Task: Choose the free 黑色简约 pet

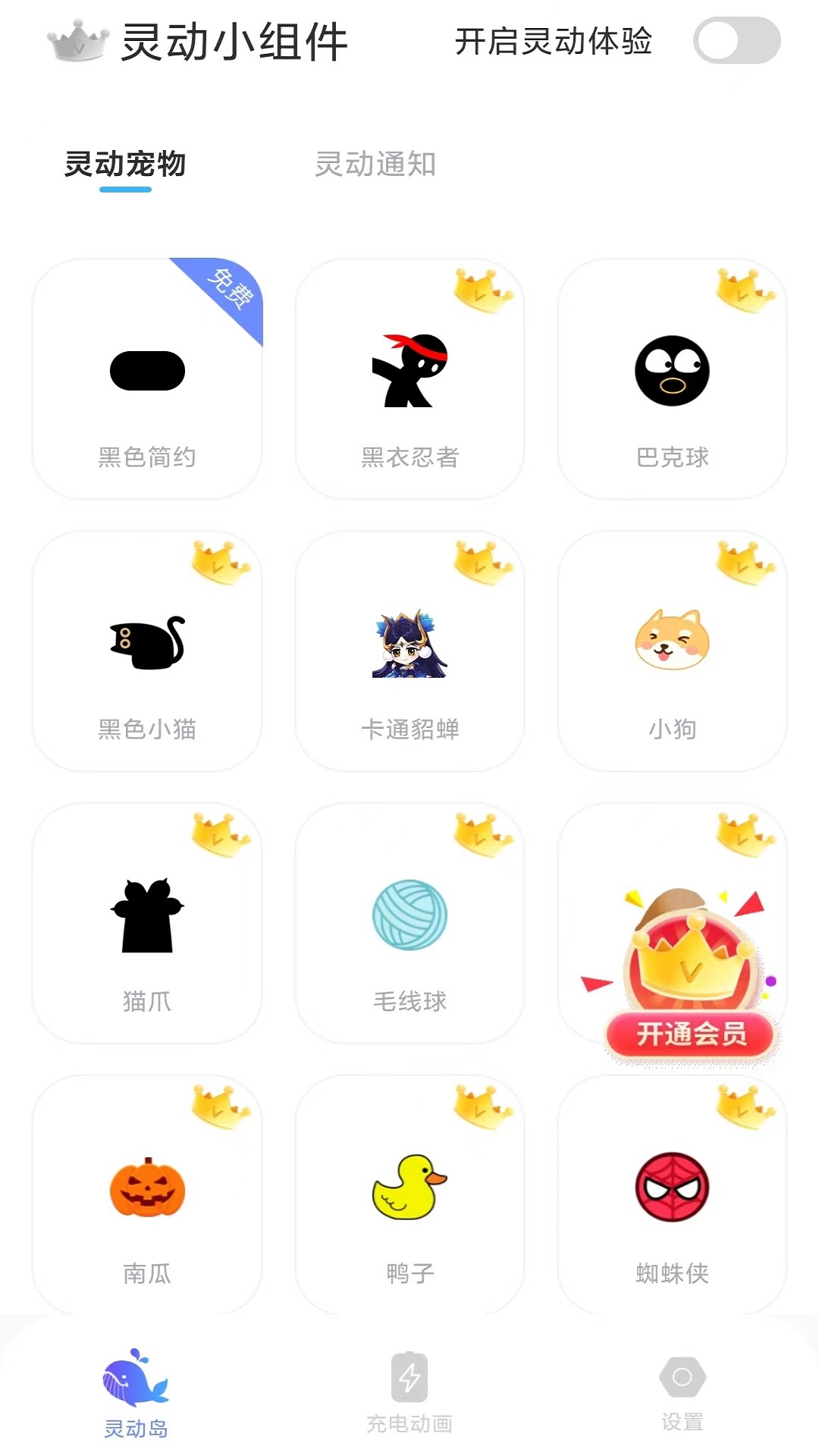Action: point(147,379)
